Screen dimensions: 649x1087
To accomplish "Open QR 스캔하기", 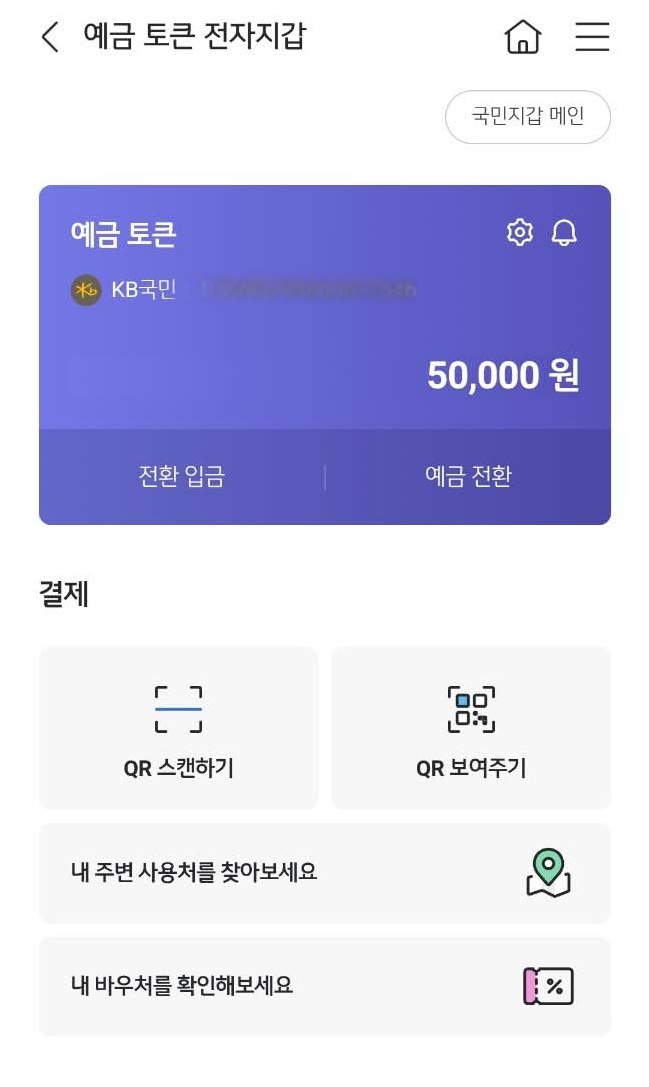I will (178, 728).
